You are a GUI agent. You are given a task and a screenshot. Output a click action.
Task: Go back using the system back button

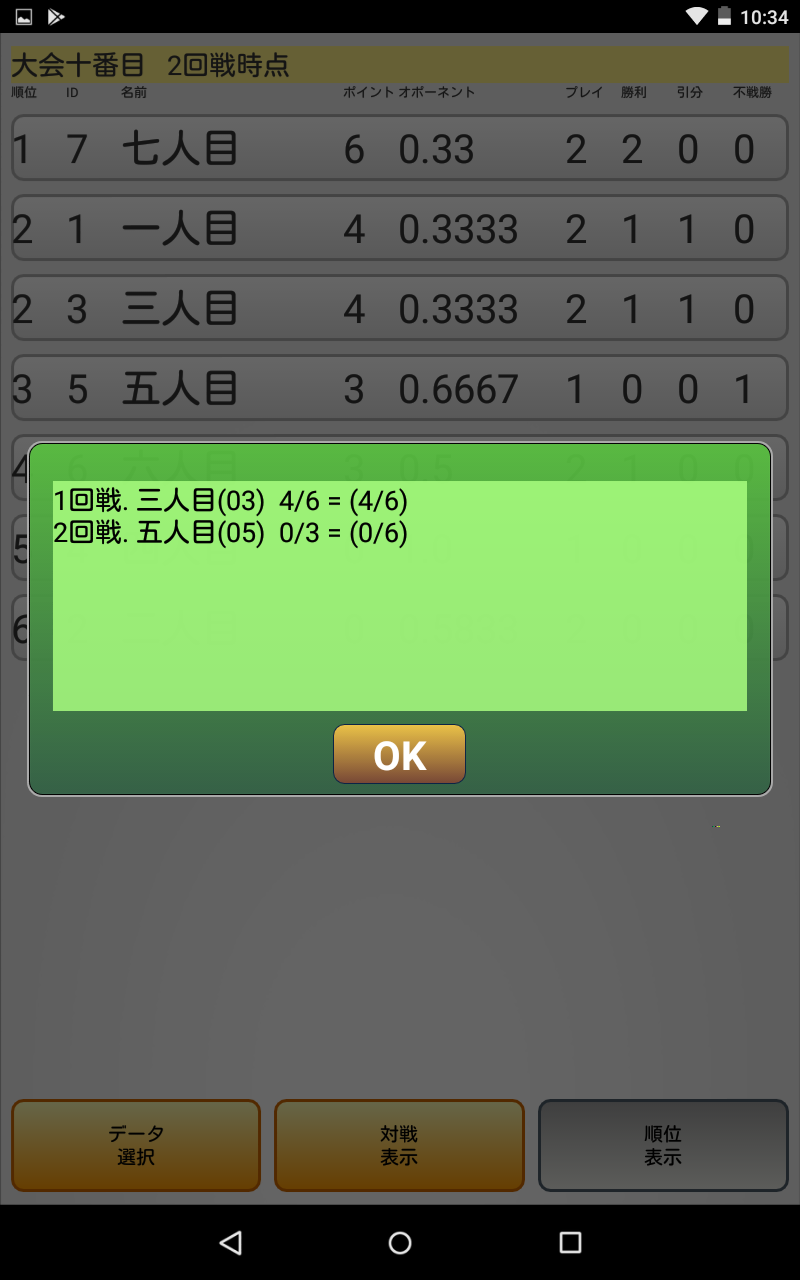click(231, 1242)
